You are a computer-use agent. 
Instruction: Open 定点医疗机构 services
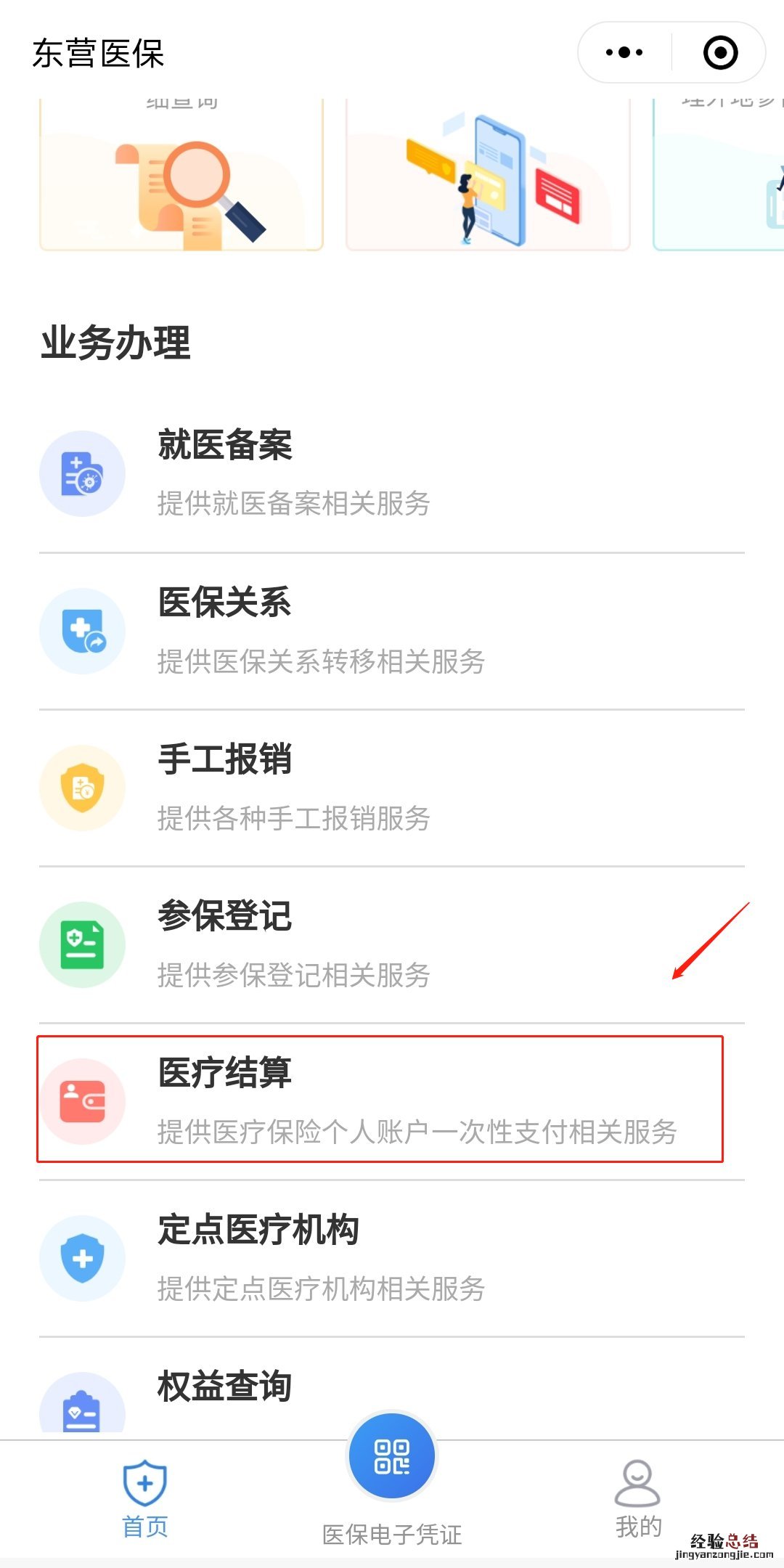pyautogui.click(x=392, y=1257)
